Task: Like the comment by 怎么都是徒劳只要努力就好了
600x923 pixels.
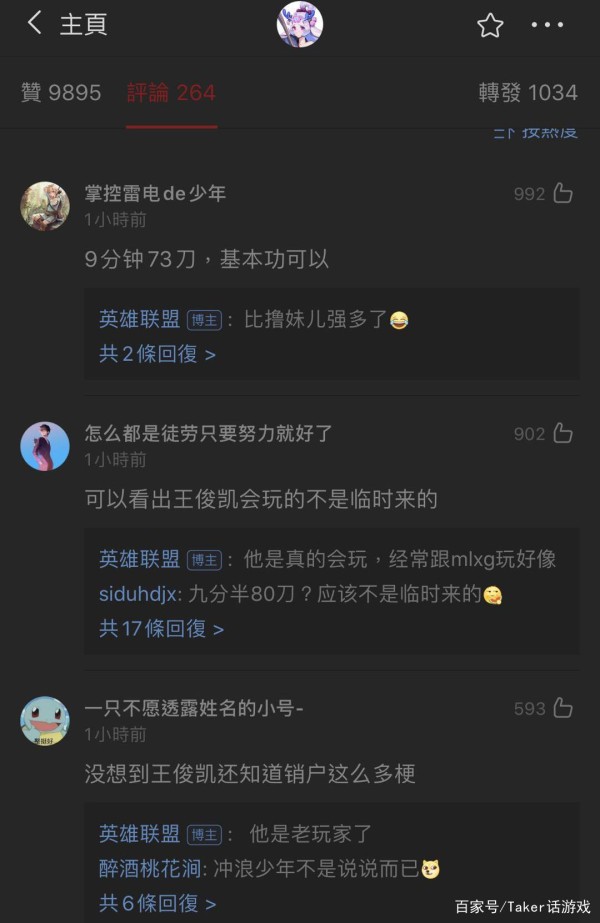Action: (x=563, y=433)
